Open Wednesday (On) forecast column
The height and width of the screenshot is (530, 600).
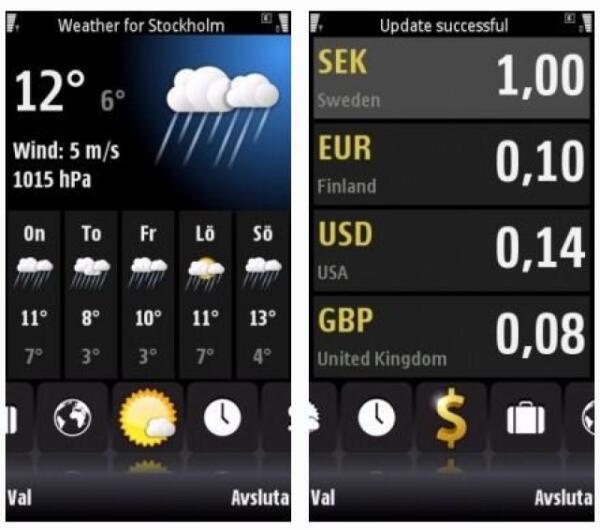coord(35,294)
